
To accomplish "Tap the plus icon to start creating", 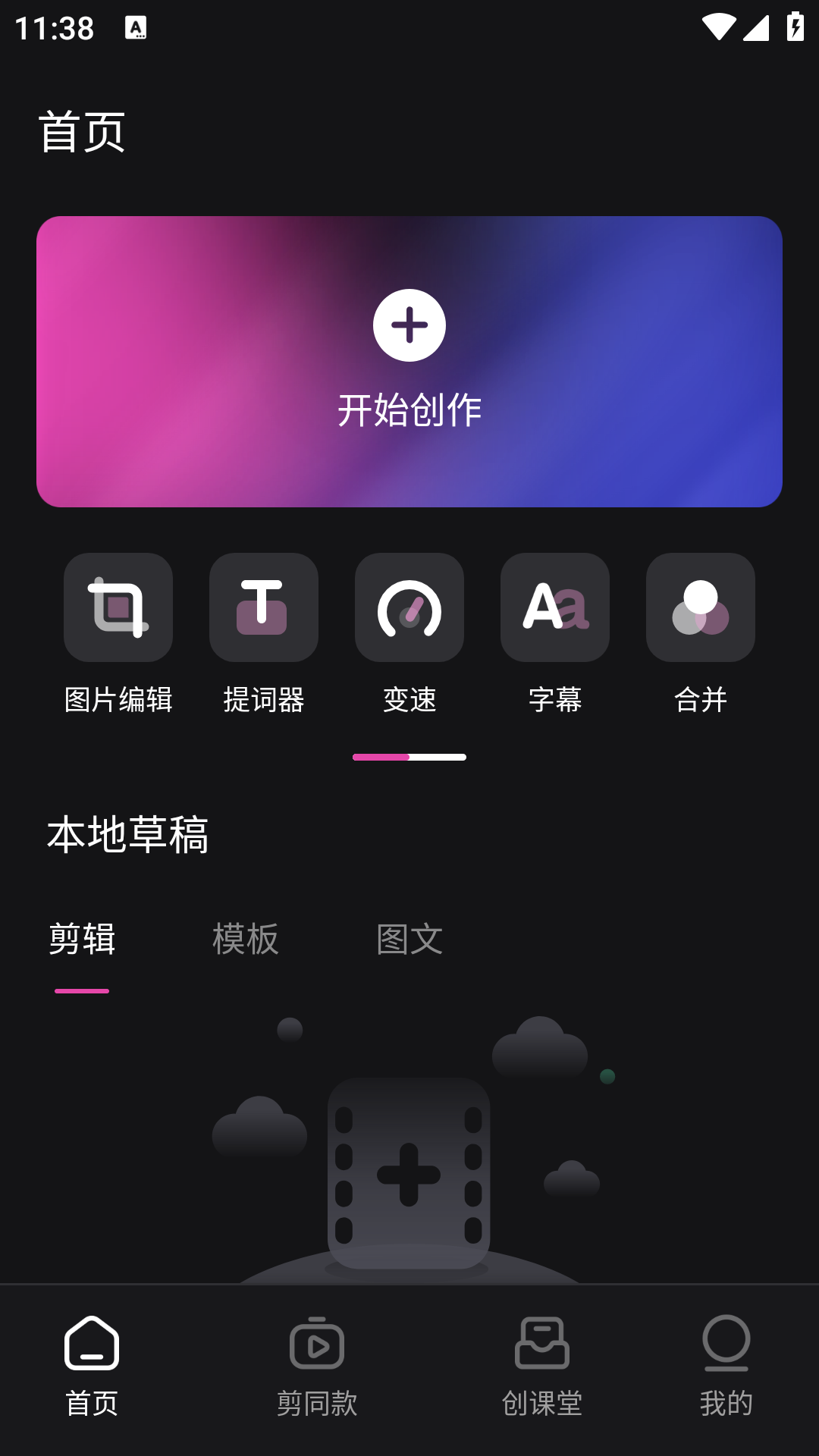I will 409,325.
